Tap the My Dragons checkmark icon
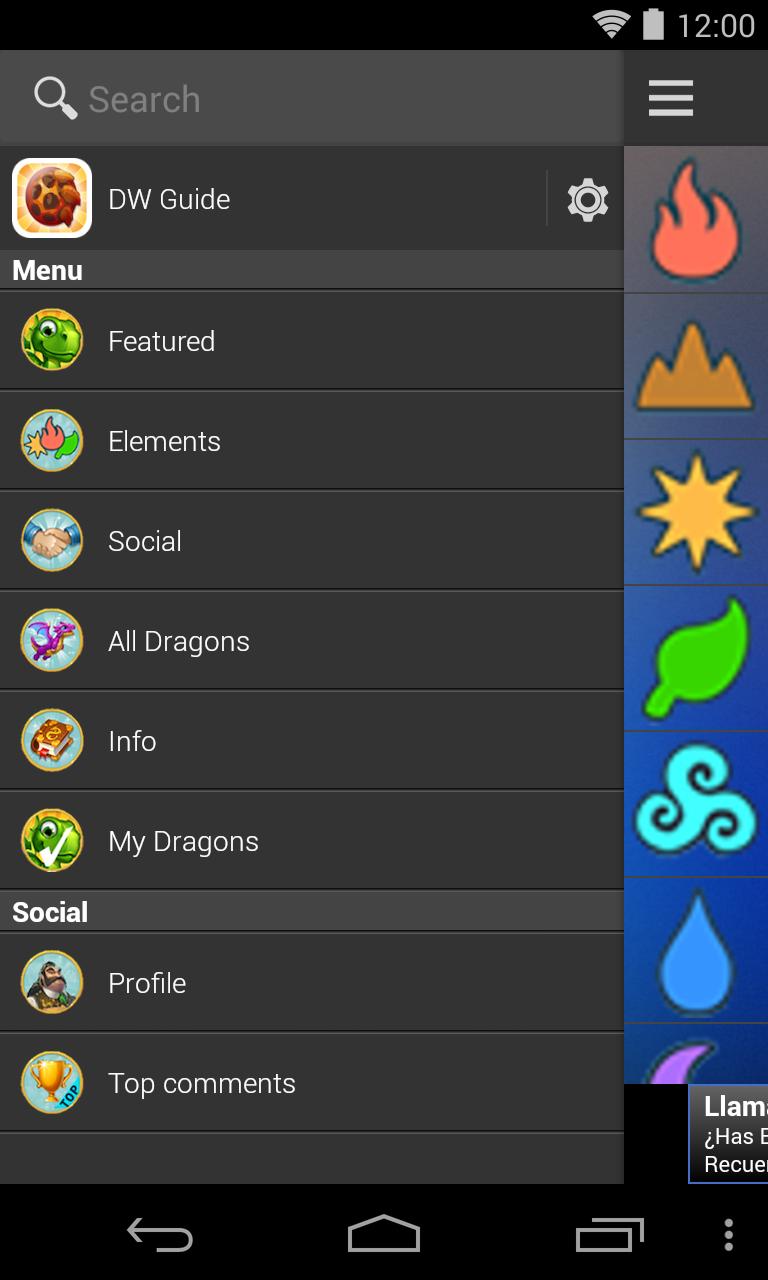 tap(51, 840)
